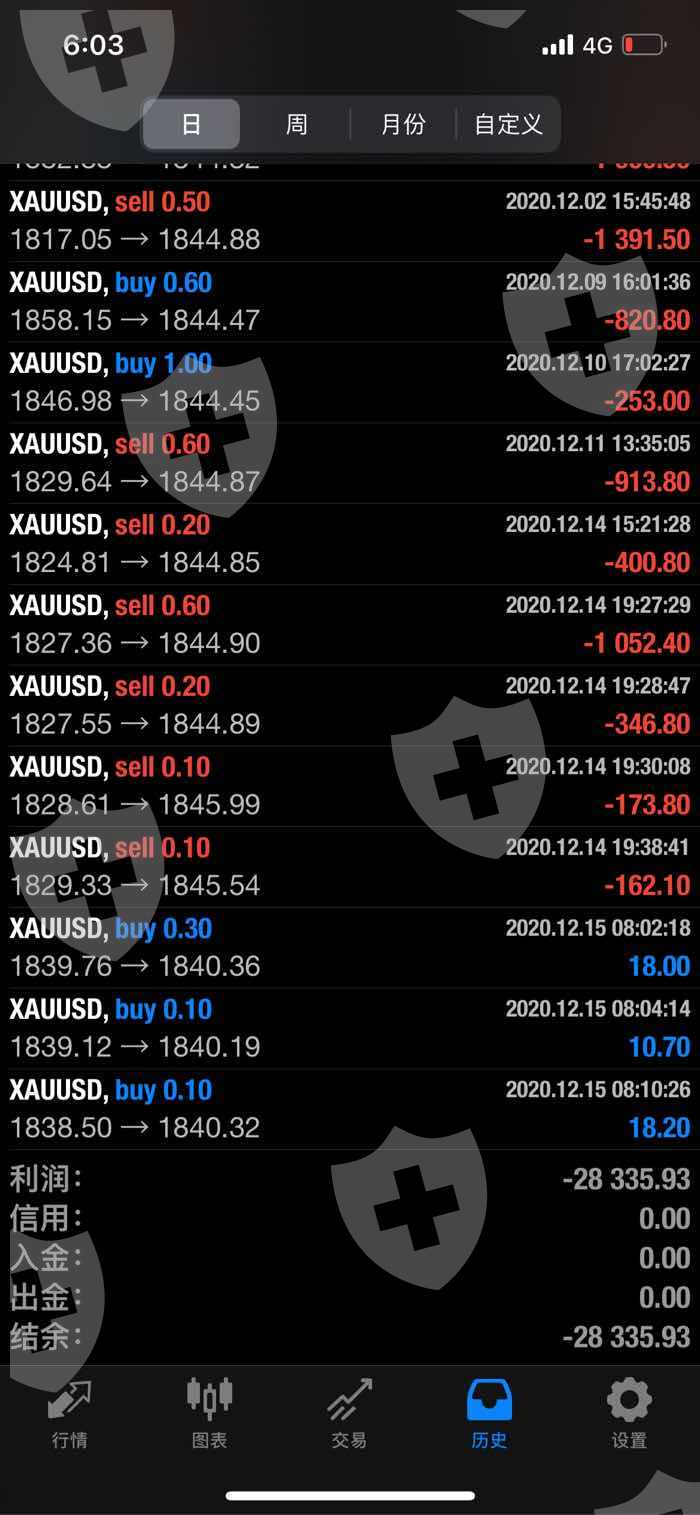Expand the sell 0.50 trade at 1817.05
The width and height of the screenshot is (700, 1515).
pyautogui.click(x=350, y=221)
